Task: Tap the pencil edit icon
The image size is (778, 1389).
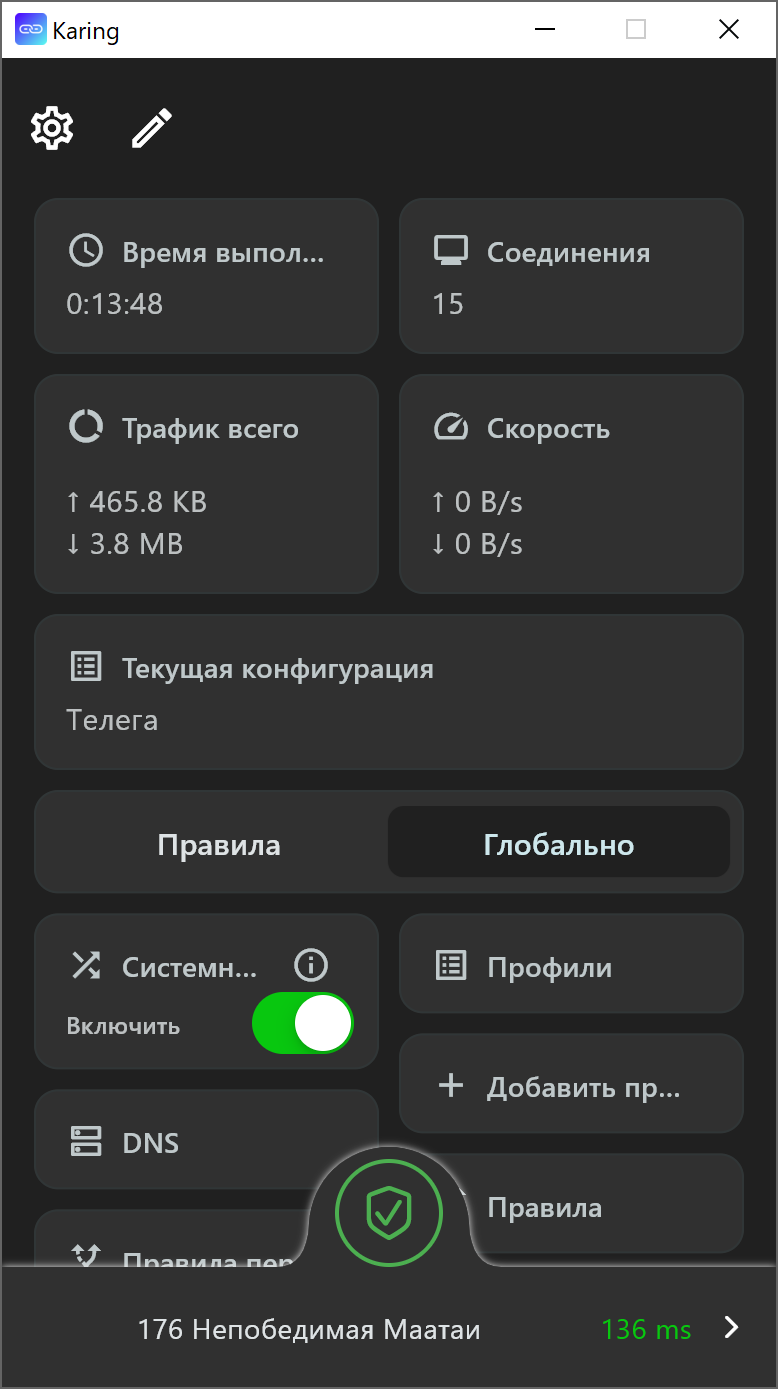Action: point(152,129)
